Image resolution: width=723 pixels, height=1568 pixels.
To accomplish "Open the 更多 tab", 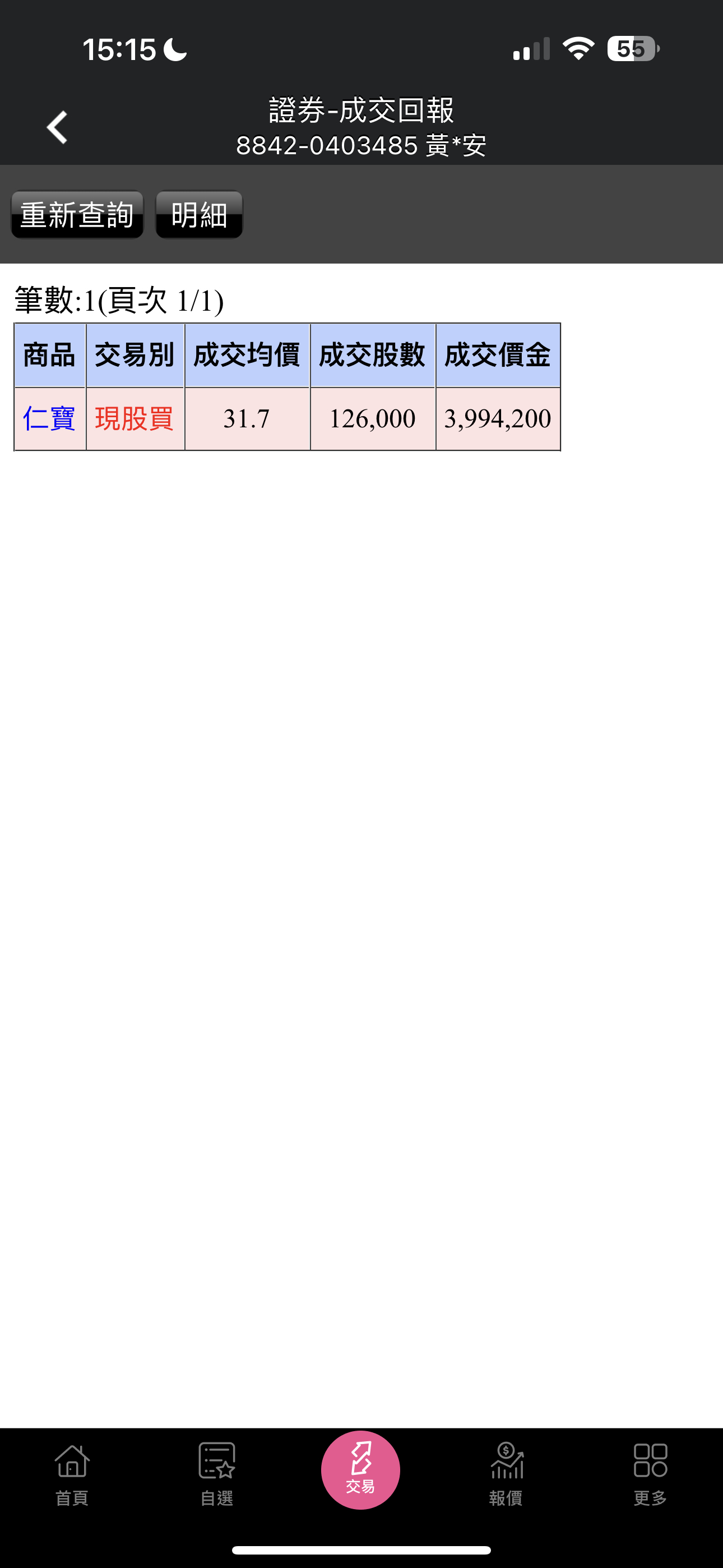I will [650, 1474].
